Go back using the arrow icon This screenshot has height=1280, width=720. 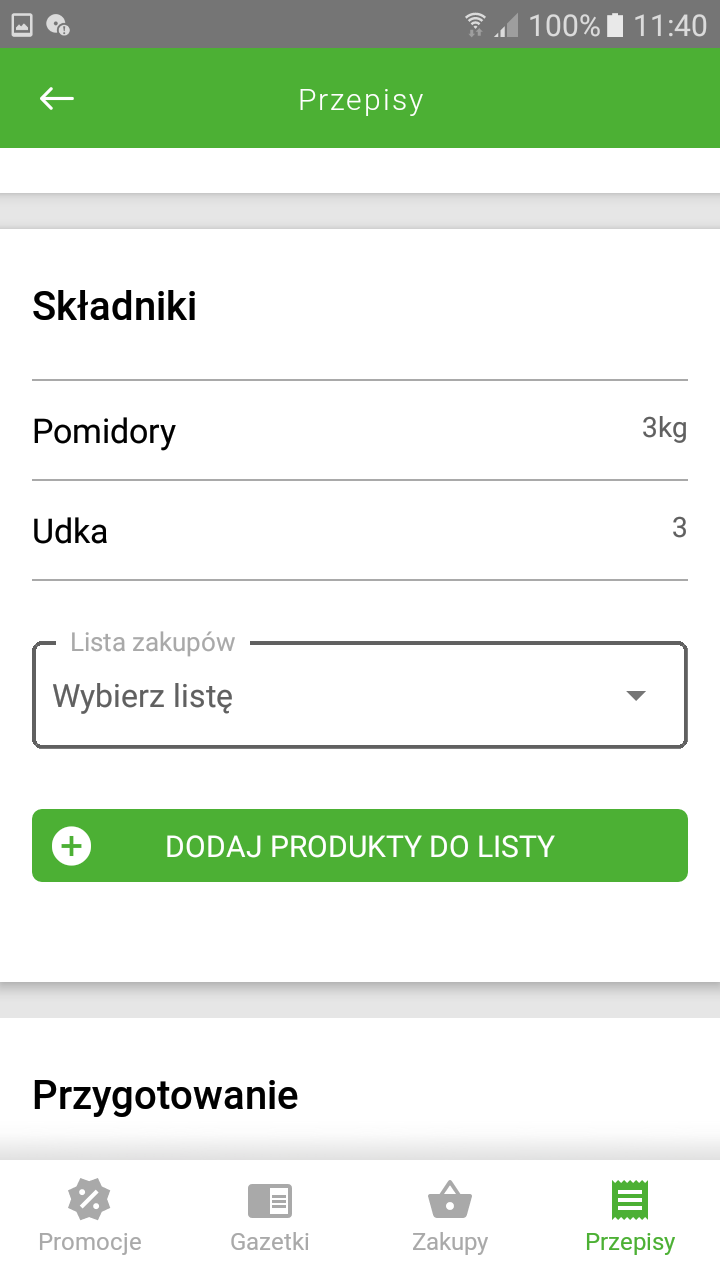57,98
